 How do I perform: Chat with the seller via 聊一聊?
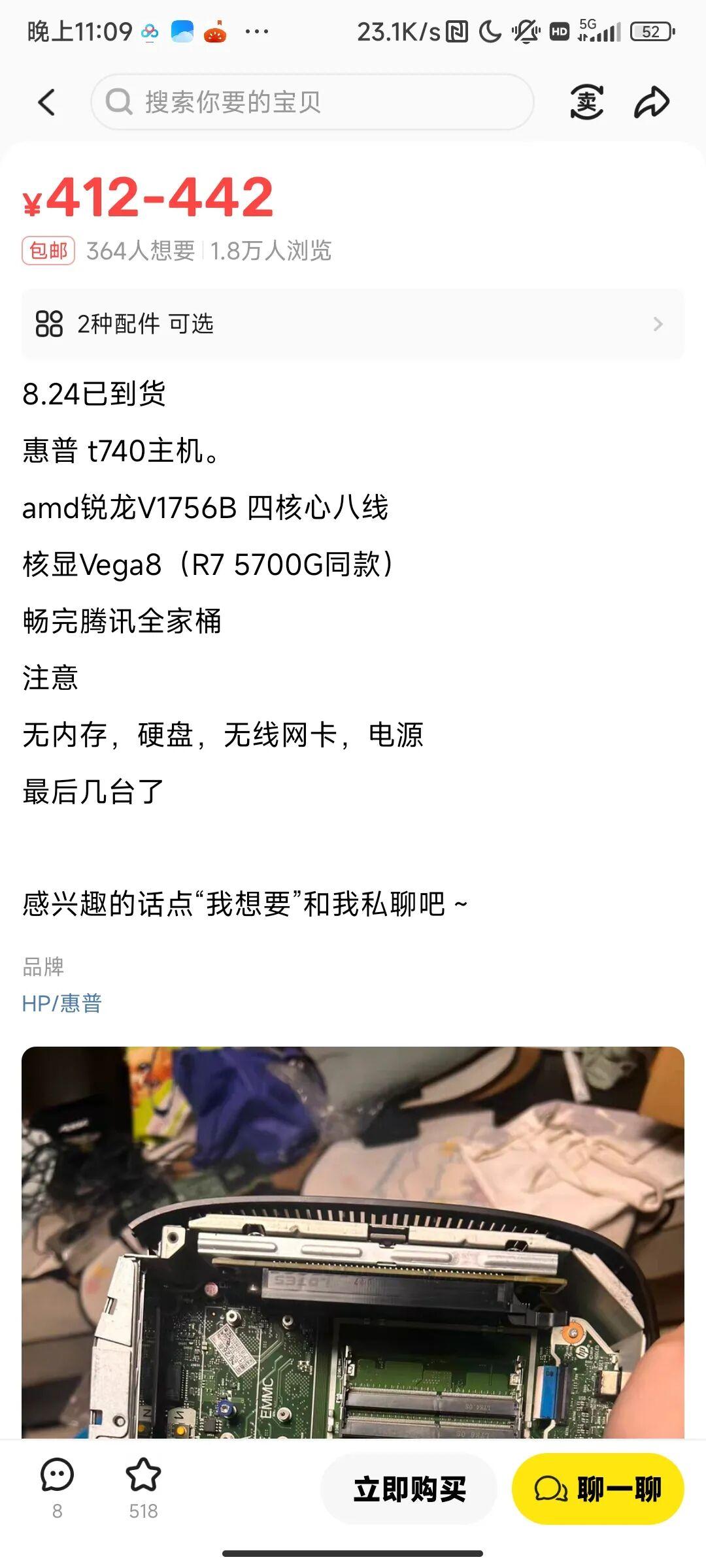(x=597, y=1489)
